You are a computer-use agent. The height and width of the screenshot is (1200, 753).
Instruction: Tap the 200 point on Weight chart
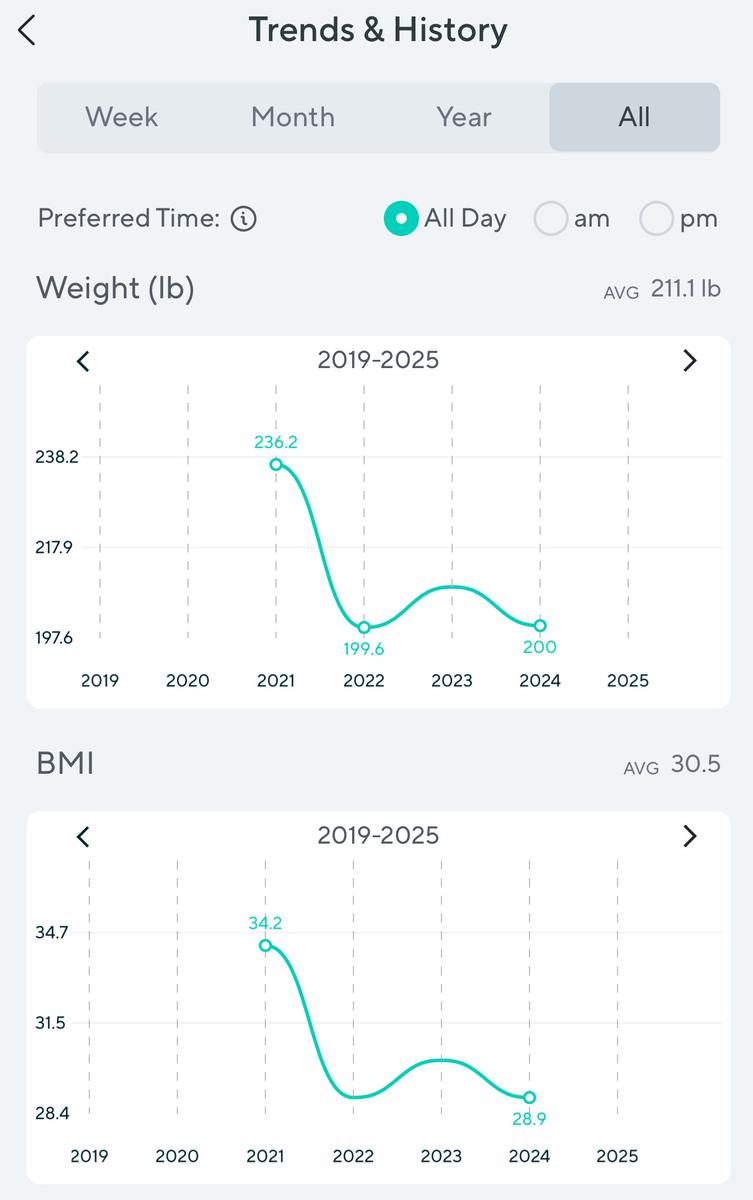click(540, 625)
